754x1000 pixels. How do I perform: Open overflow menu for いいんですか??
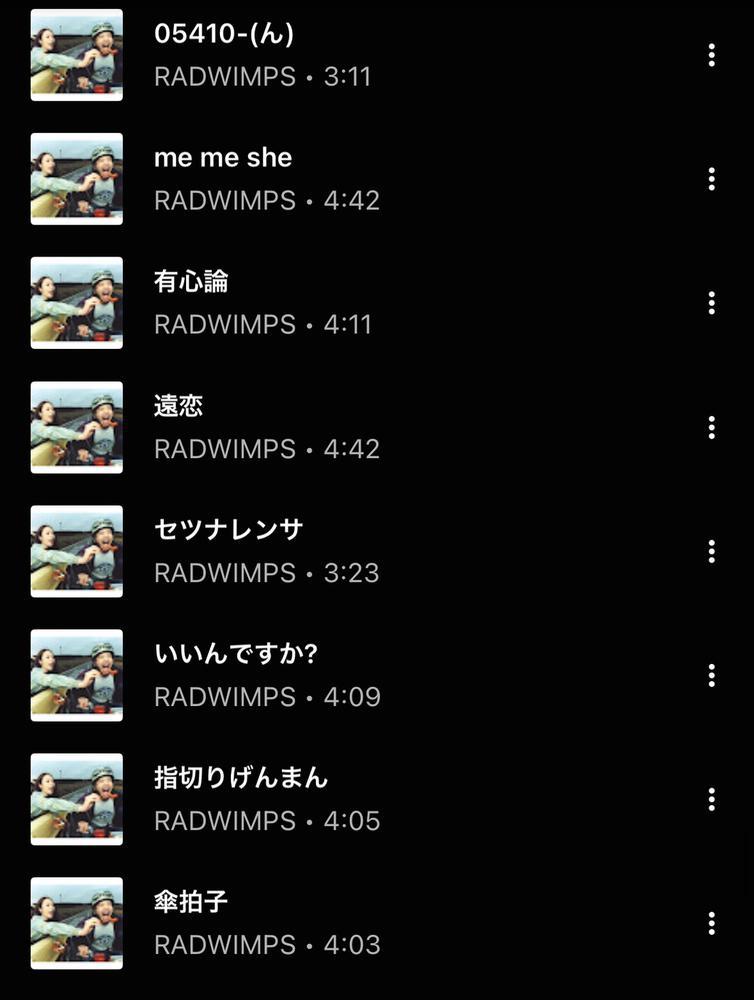click(711, 675)
